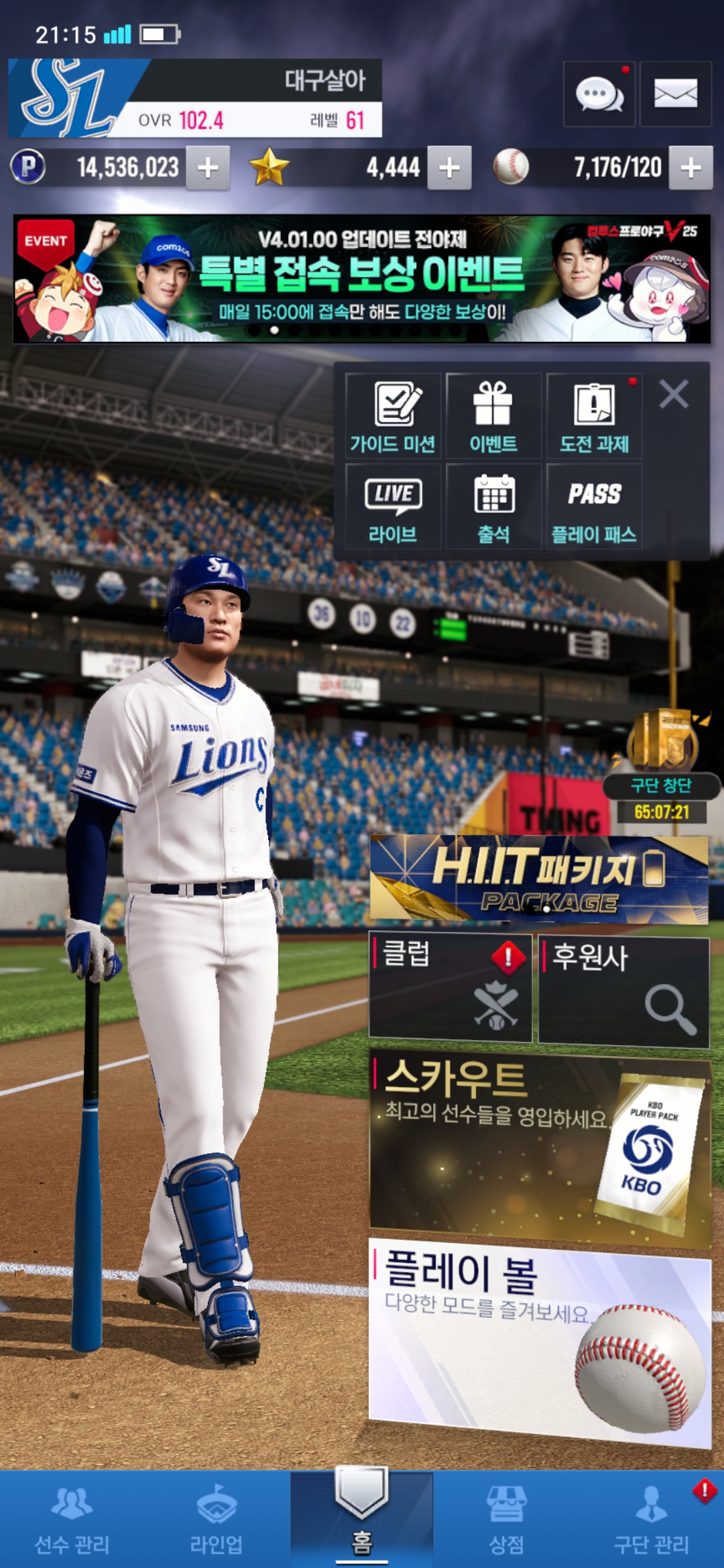Open the 이벤트 gift menu
724x1568 pixels.
point(493,416)
